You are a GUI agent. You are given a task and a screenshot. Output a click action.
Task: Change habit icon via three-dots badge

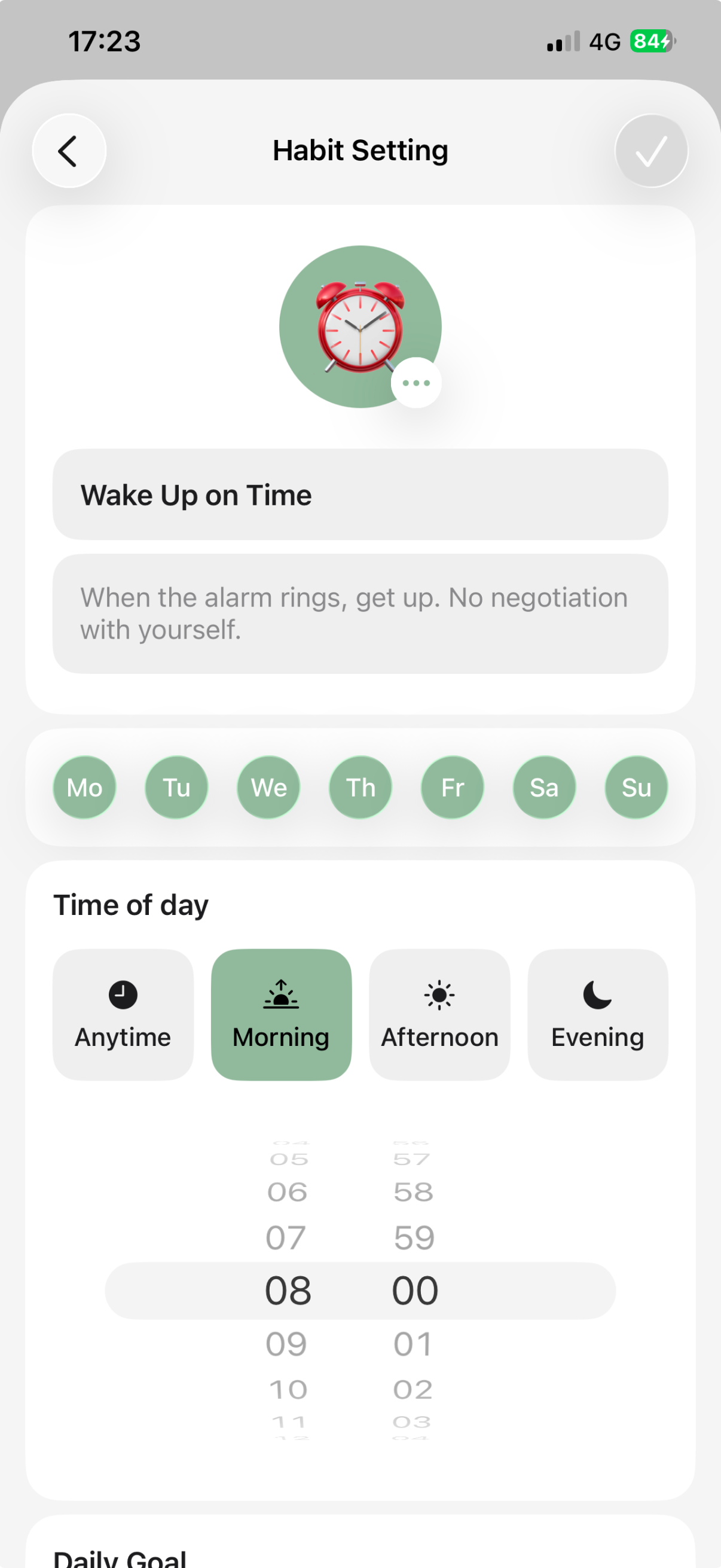tap(416, 383)
